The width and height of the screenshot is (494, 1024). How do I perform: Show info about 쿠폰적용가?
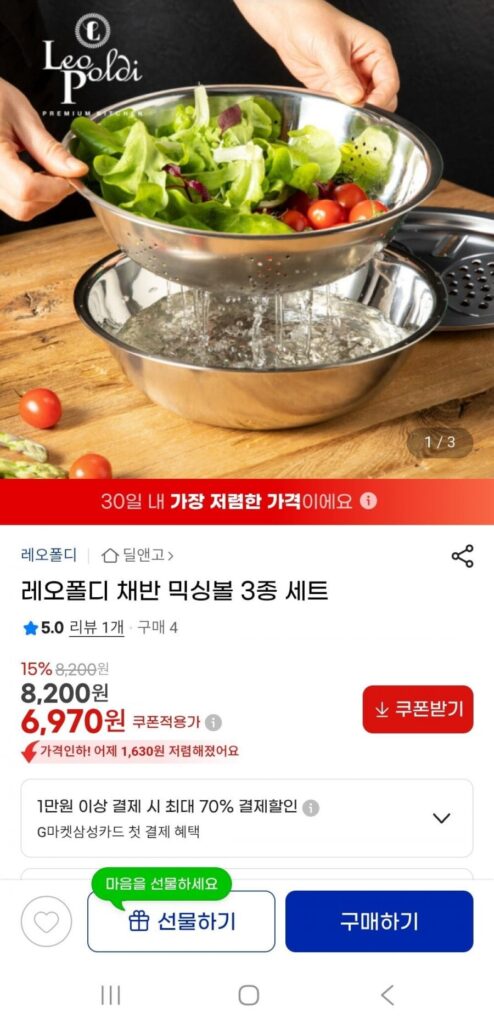point(213,723)
